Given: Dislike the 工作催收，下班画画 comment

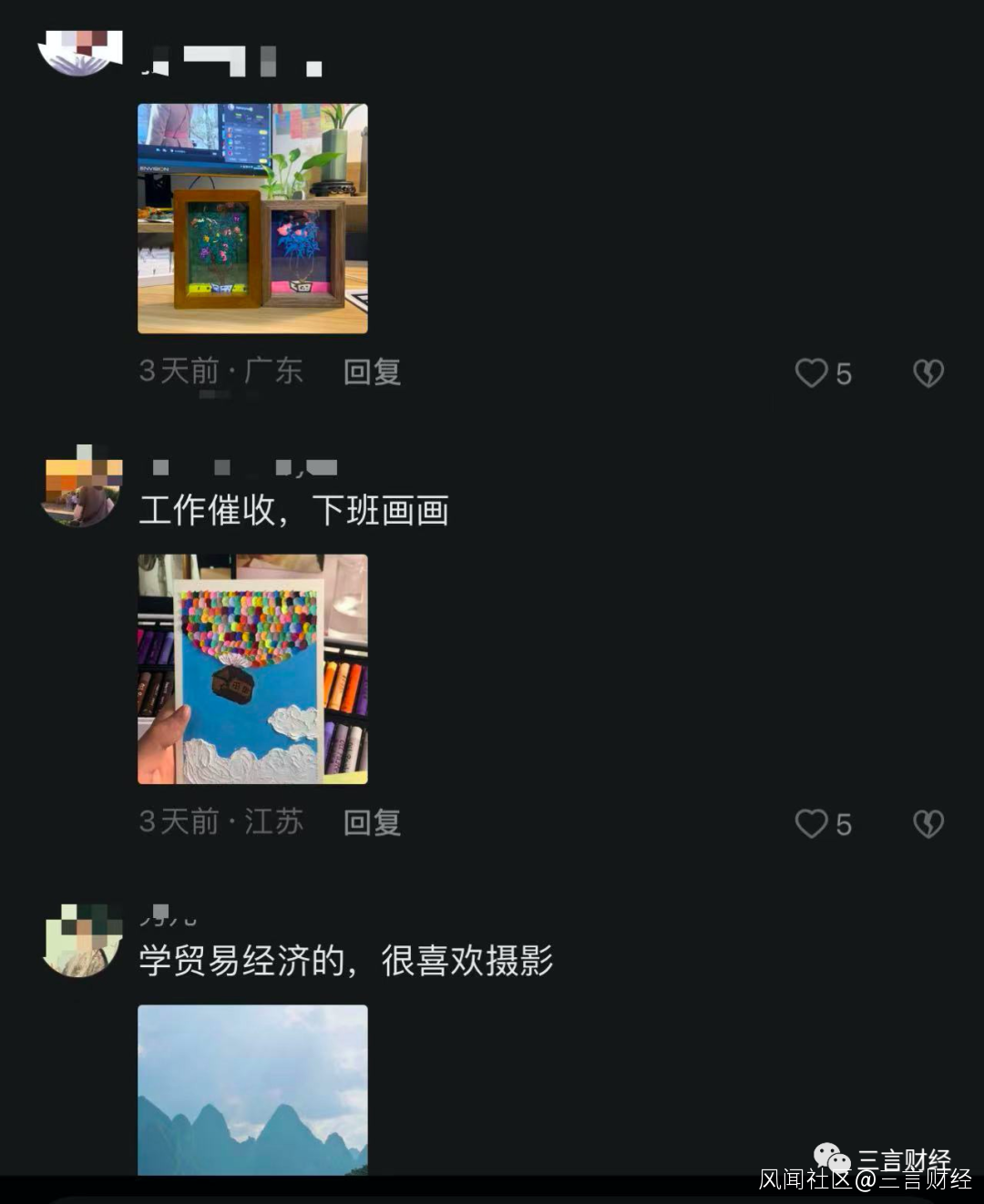Looking at the screenshot, I should 928,823.
